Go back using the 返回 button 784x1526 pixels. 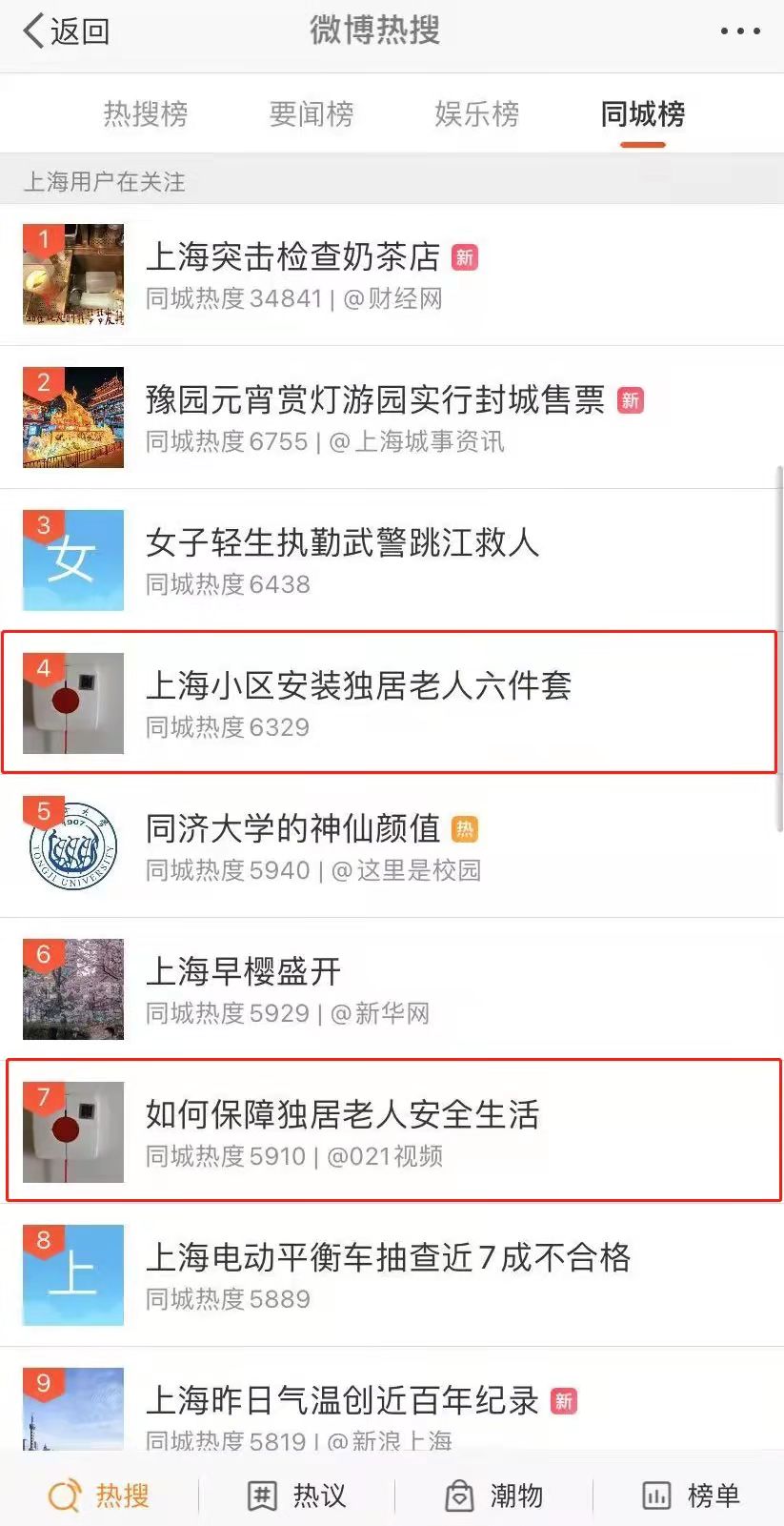pyautogui.click(x=65, y=31)
